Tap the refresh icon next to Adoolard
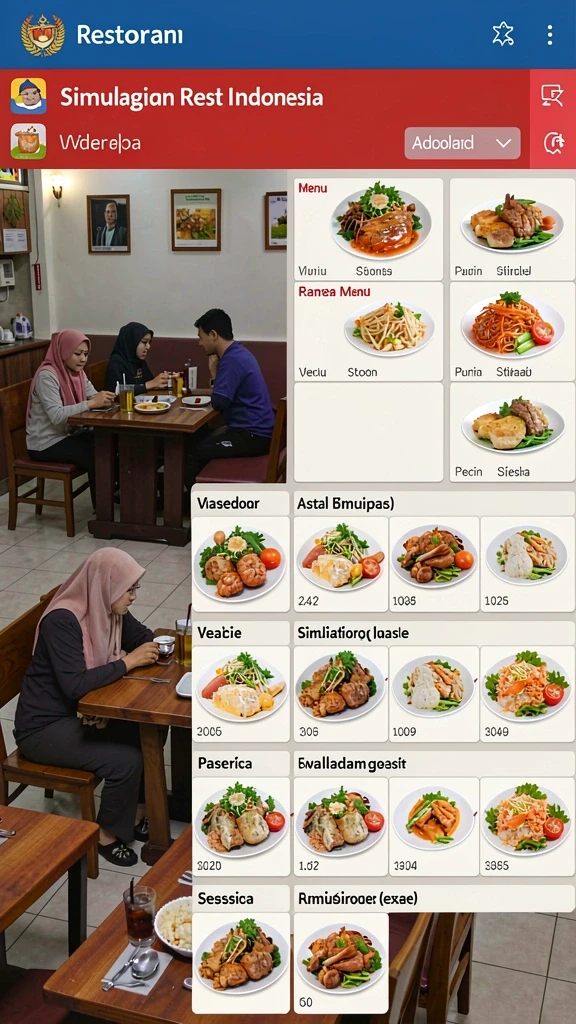The width and height of the screenshot is (576, 1024). click(x=553, y=142)
